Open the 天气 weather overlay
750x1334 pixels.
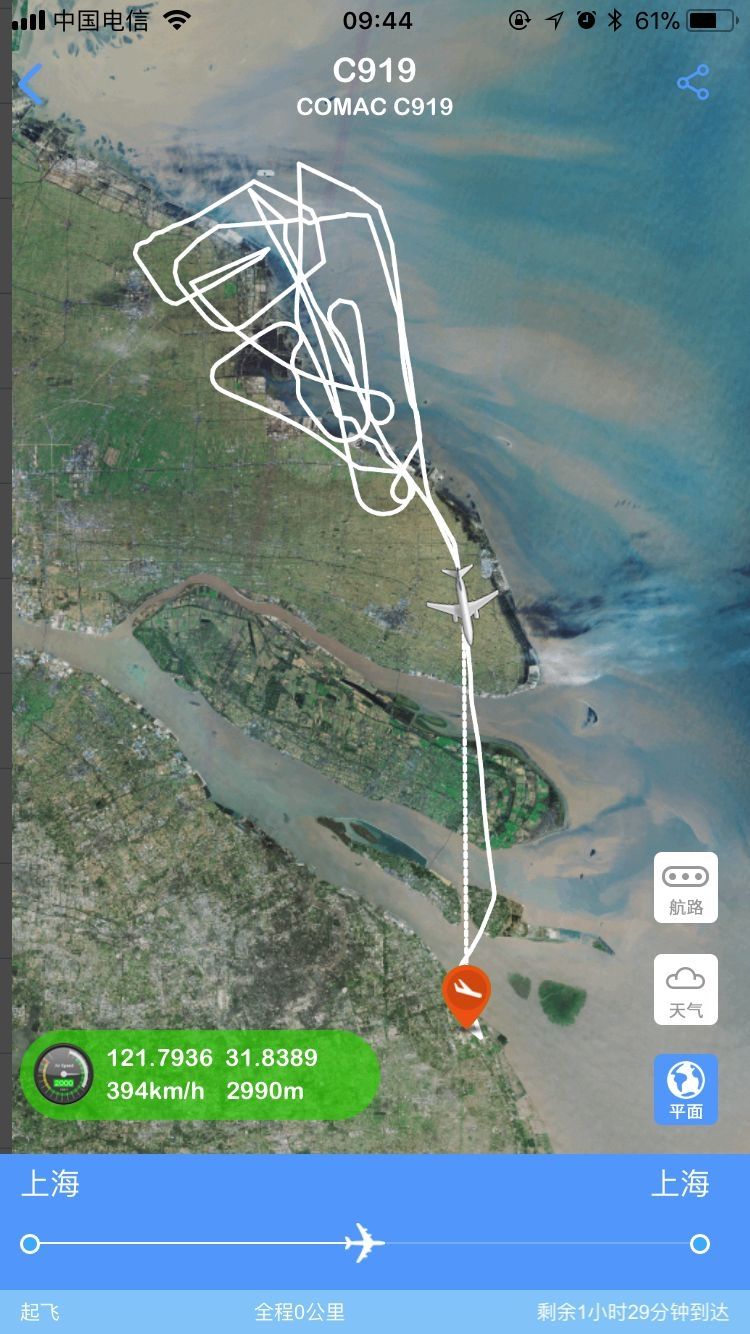[686, 989]
